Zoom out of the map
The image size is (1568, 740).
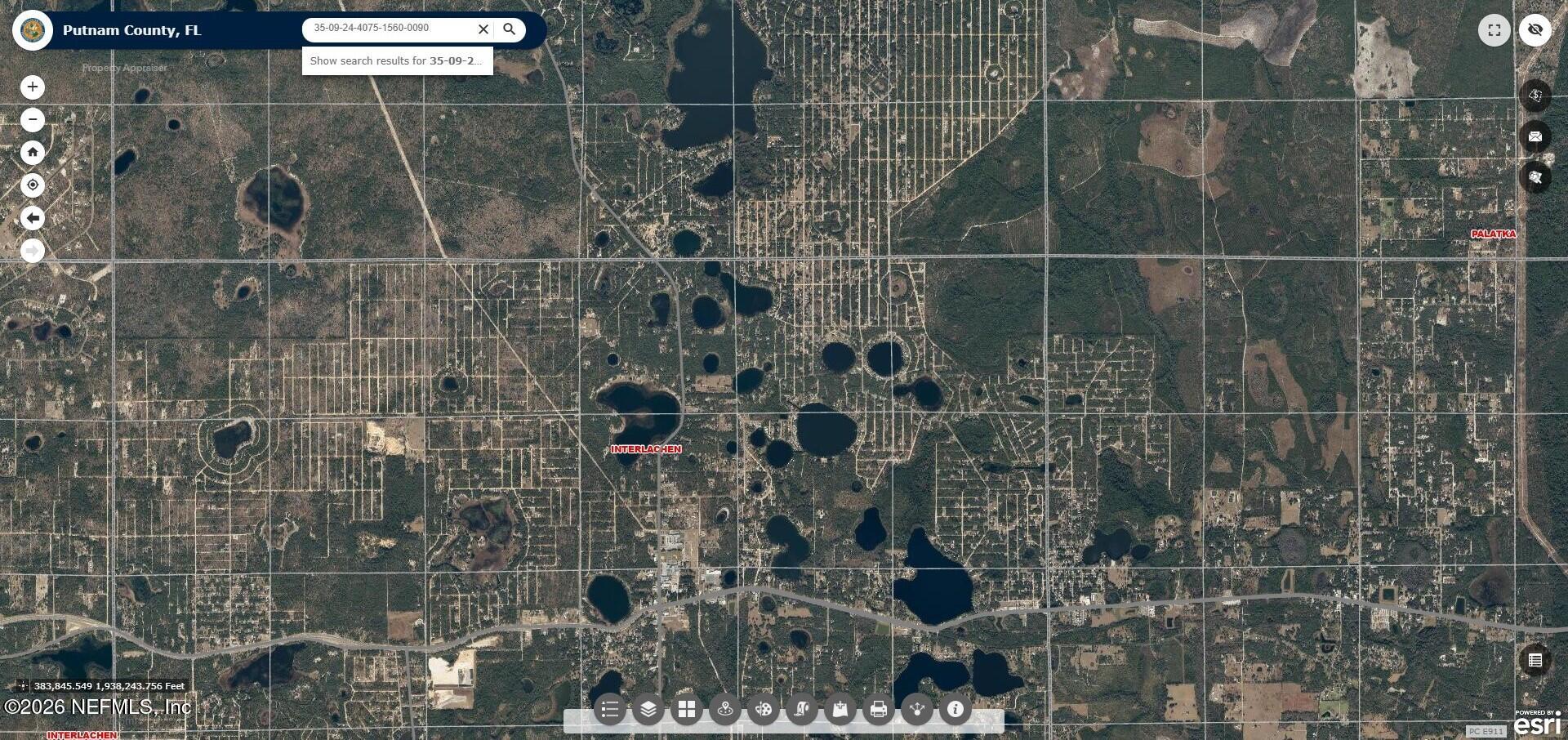pos(33,120)
